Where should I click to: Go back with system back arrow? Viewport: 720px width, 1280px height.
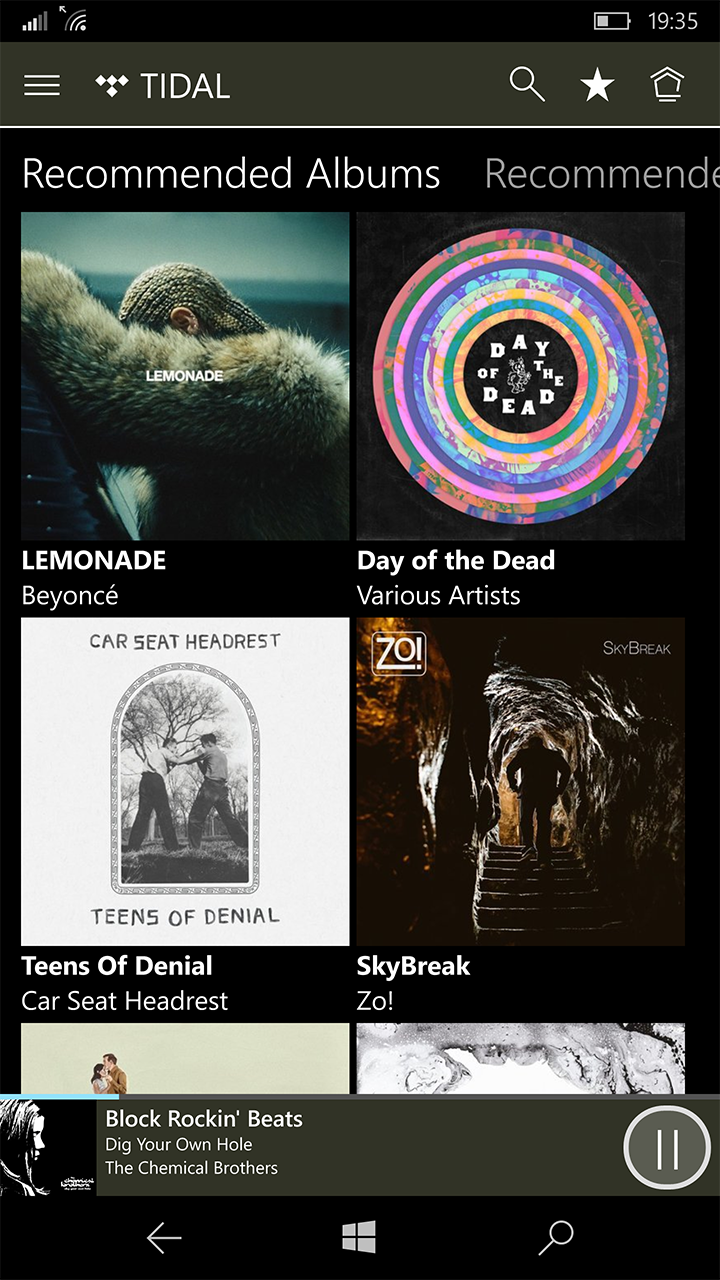click(x=164, y=1238)
